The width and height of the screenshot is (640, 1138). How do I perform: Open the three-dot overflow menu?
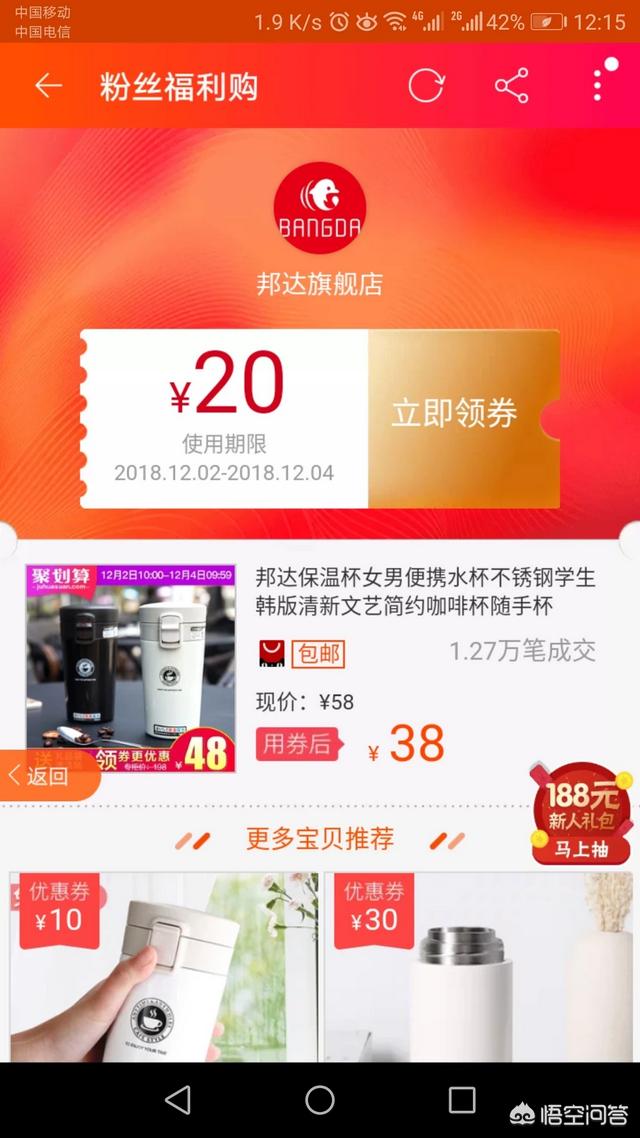point(599,80)
